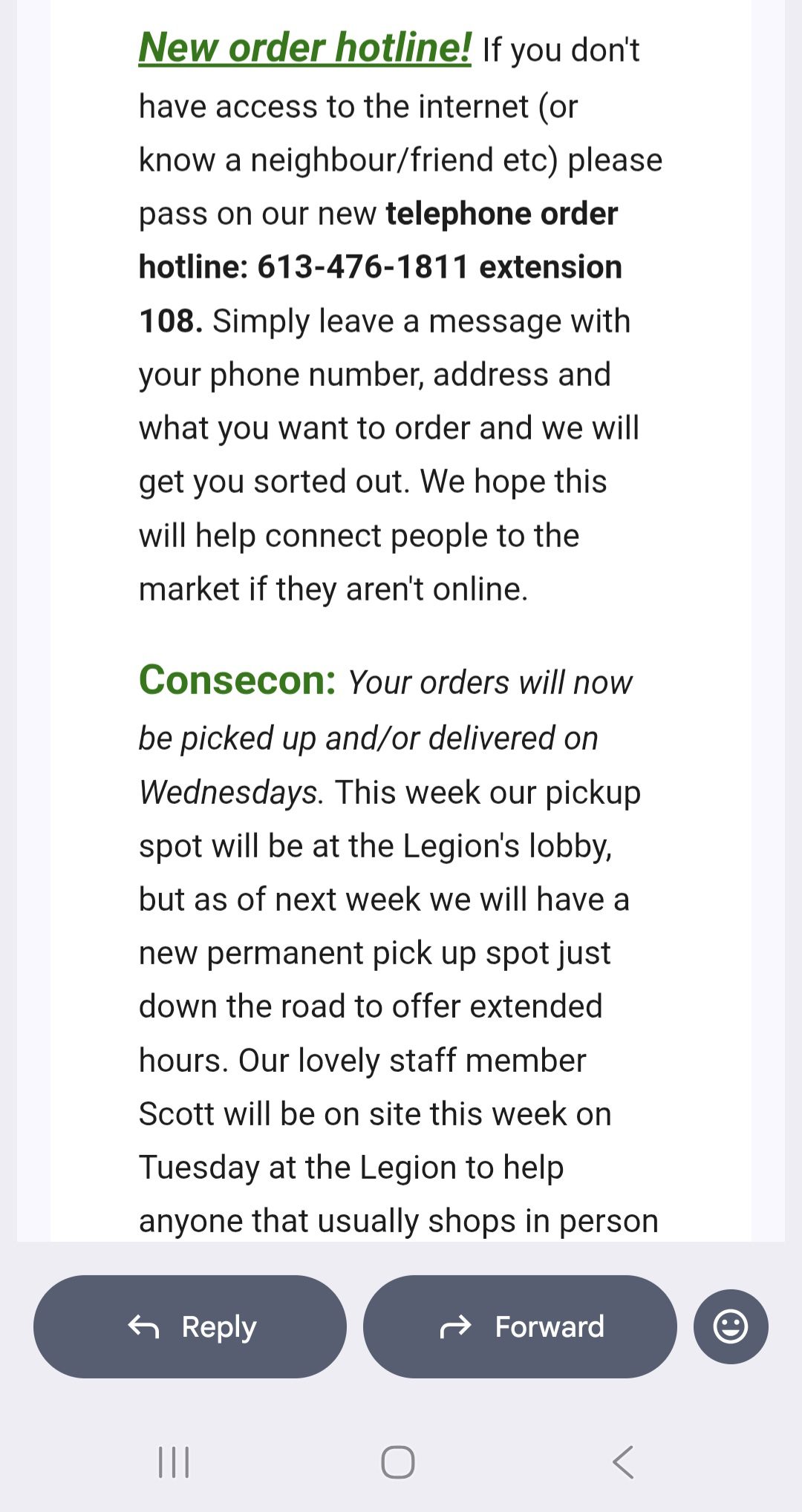Go to the home screen
802x1512 pixels.
[398, 1462]
